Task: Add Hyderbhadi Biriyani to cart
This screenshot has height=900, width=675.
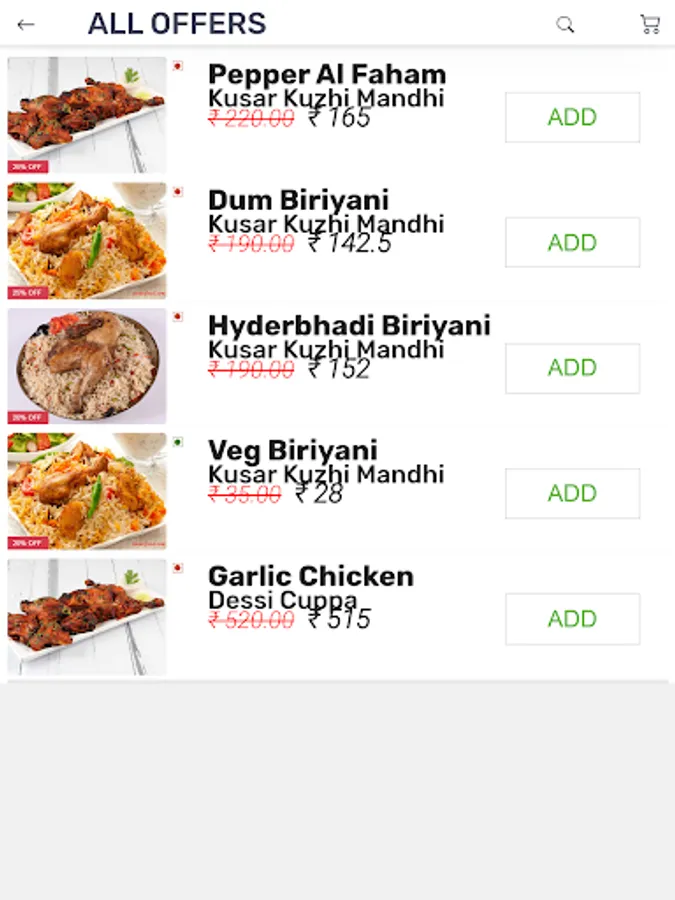Action: coord(572,368)
